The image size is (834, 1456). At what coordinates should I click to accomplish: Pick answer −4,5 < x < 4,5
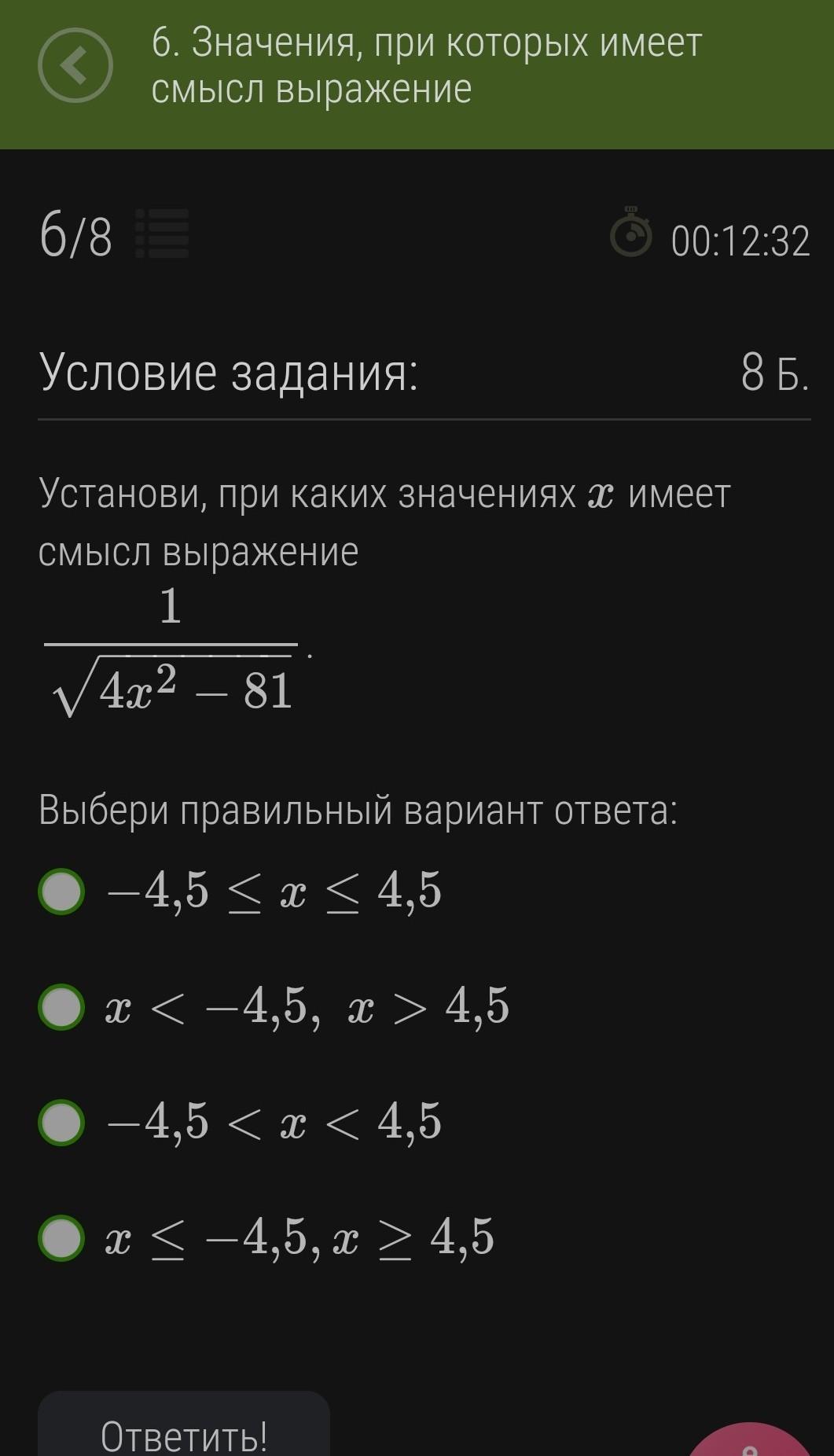pos(61,1122)
